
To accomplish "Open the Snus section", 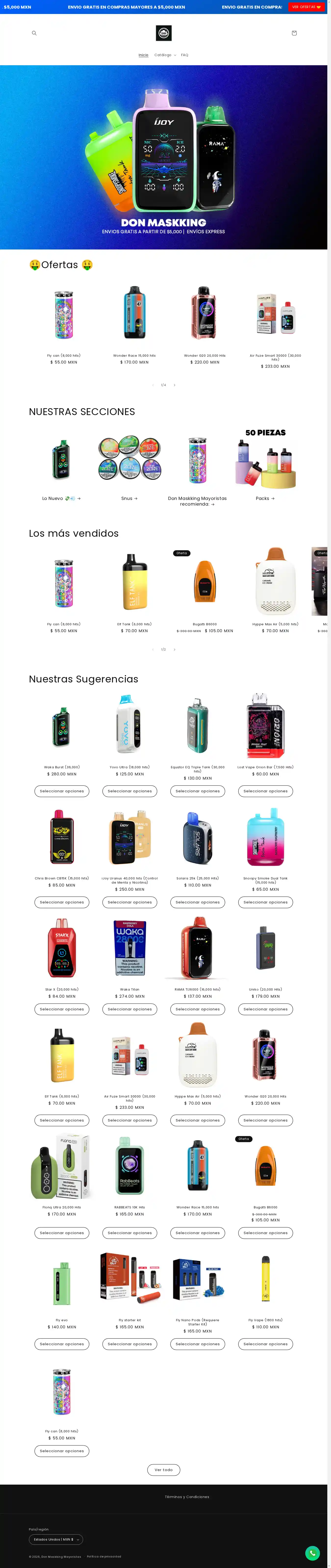I will click(129, 498).
